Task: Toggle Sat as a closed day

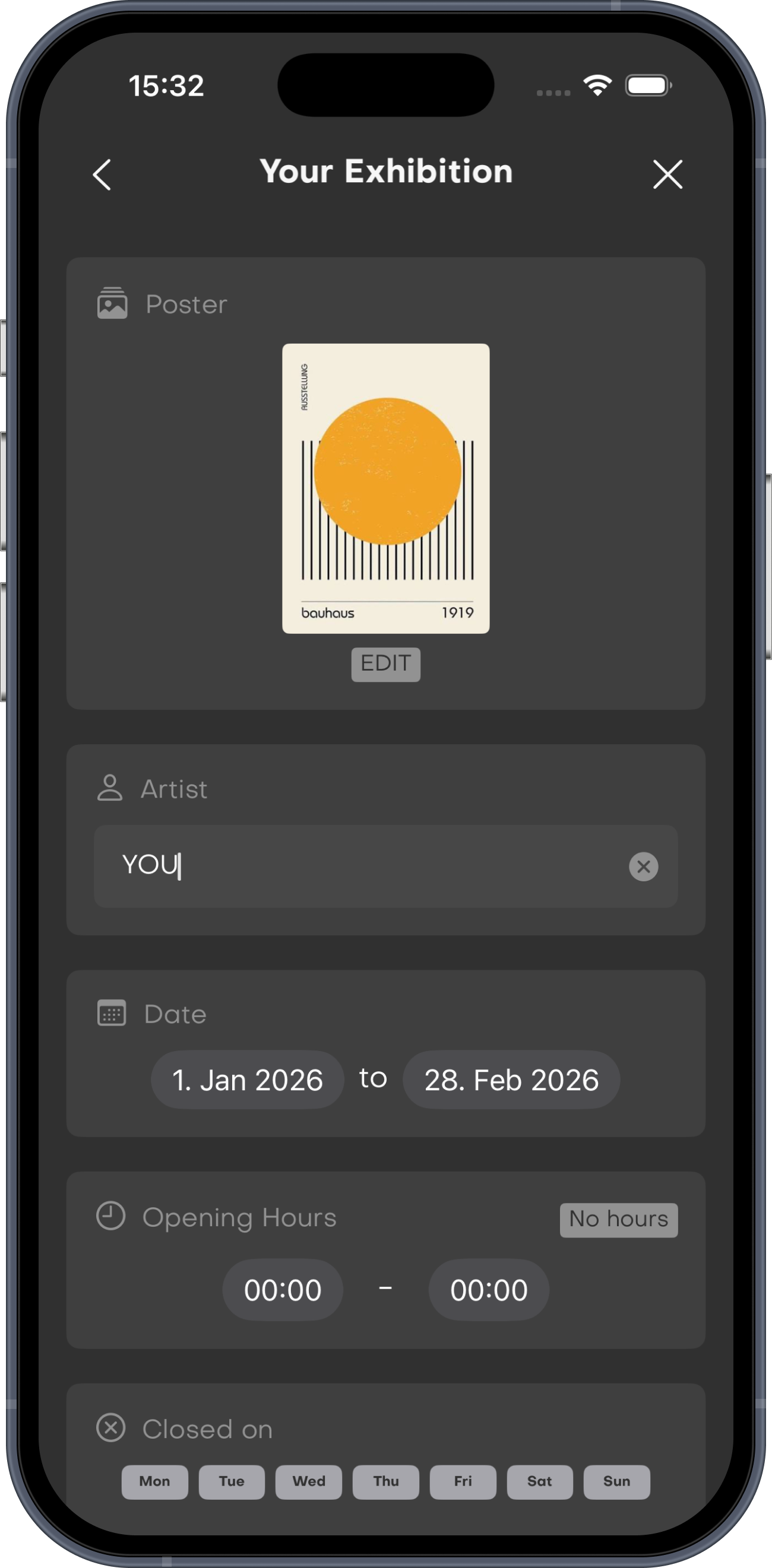Action: click(539, 1481)
